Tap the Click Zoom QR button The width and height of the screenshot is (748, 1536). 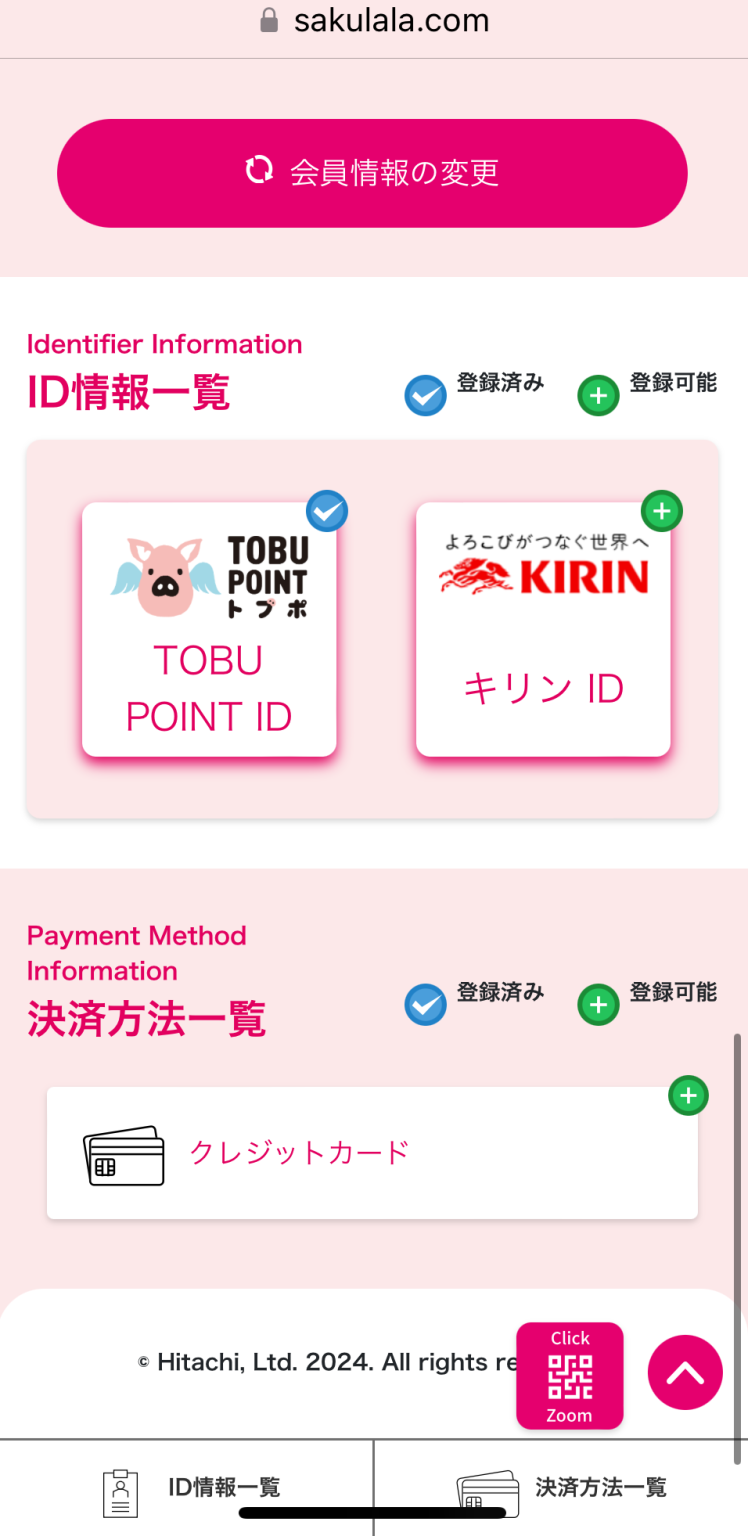pos(570,1376)
